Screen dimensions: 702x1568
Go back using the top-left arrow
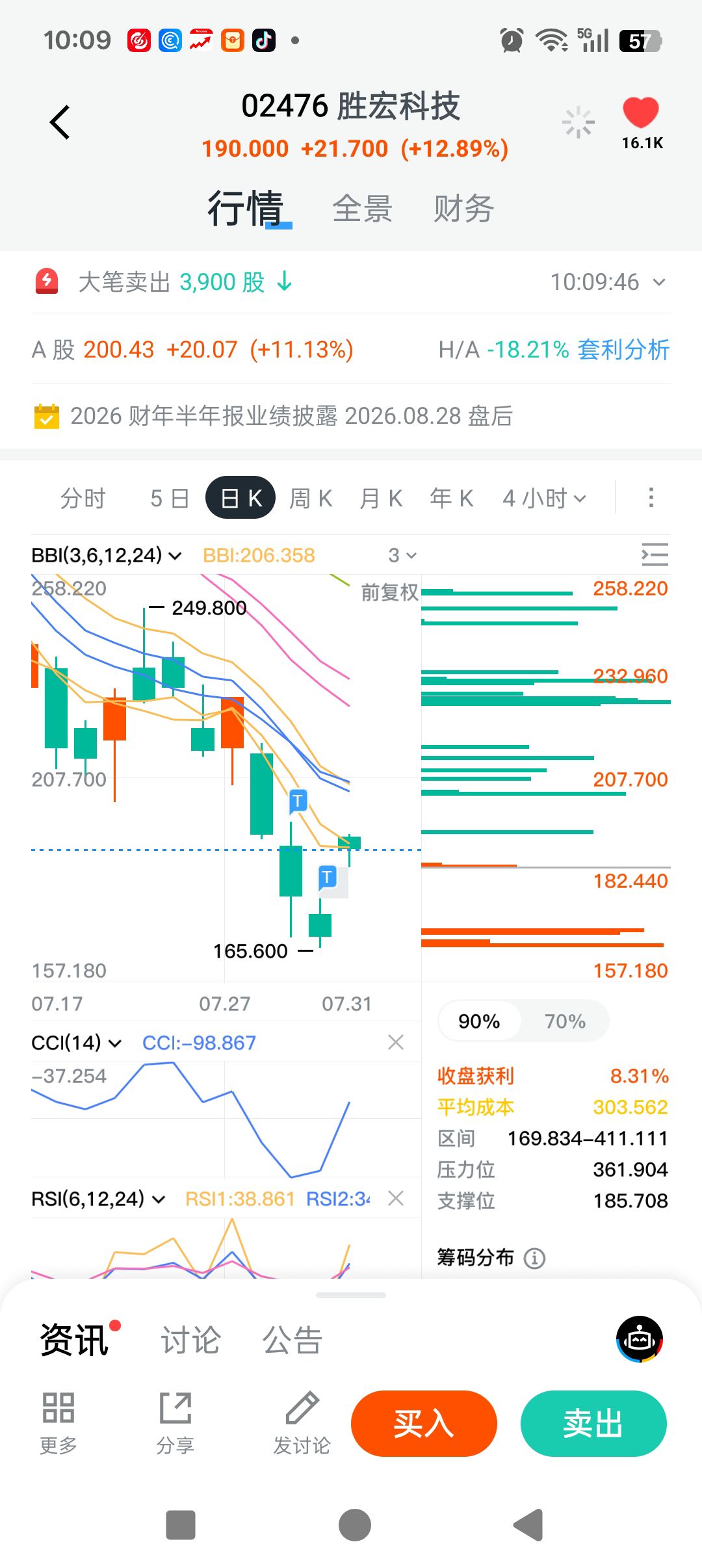(60, 122)
